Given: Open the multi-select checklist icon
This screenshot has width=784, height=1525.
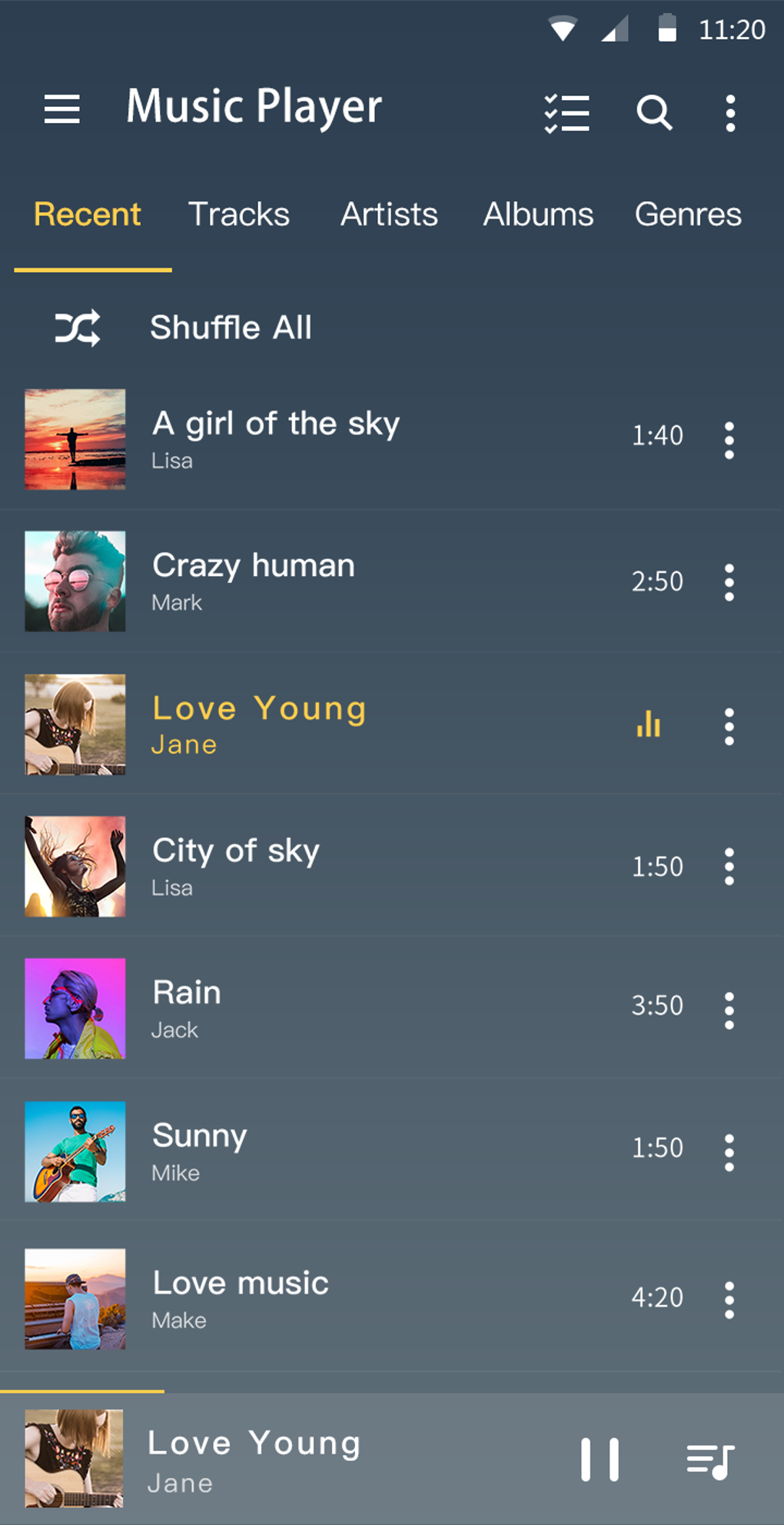Looking at the screenshot, I should coord(567,113).
